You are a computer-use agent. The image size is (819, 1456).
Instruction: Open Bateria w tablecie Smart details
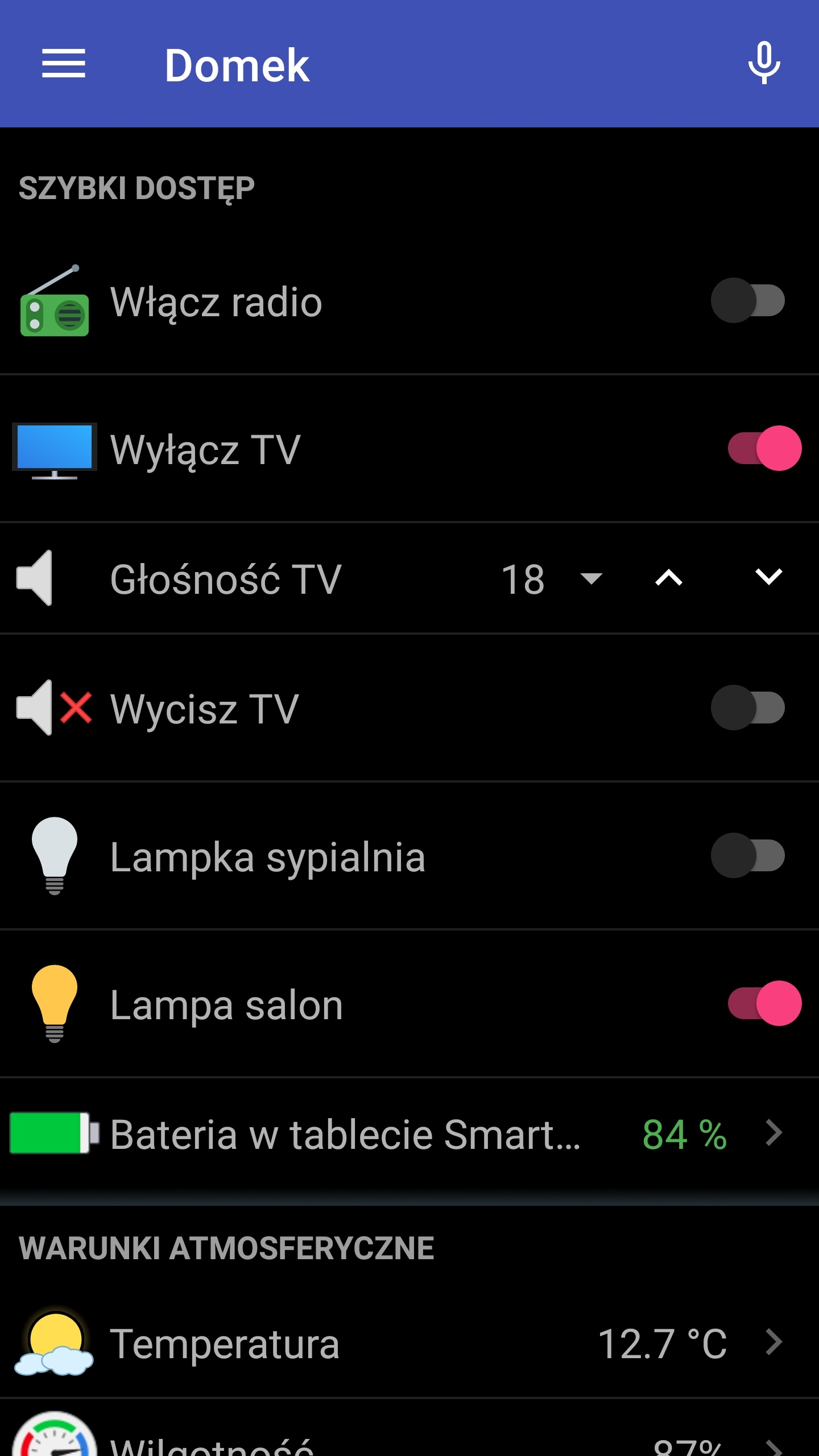click(409, 1134)
